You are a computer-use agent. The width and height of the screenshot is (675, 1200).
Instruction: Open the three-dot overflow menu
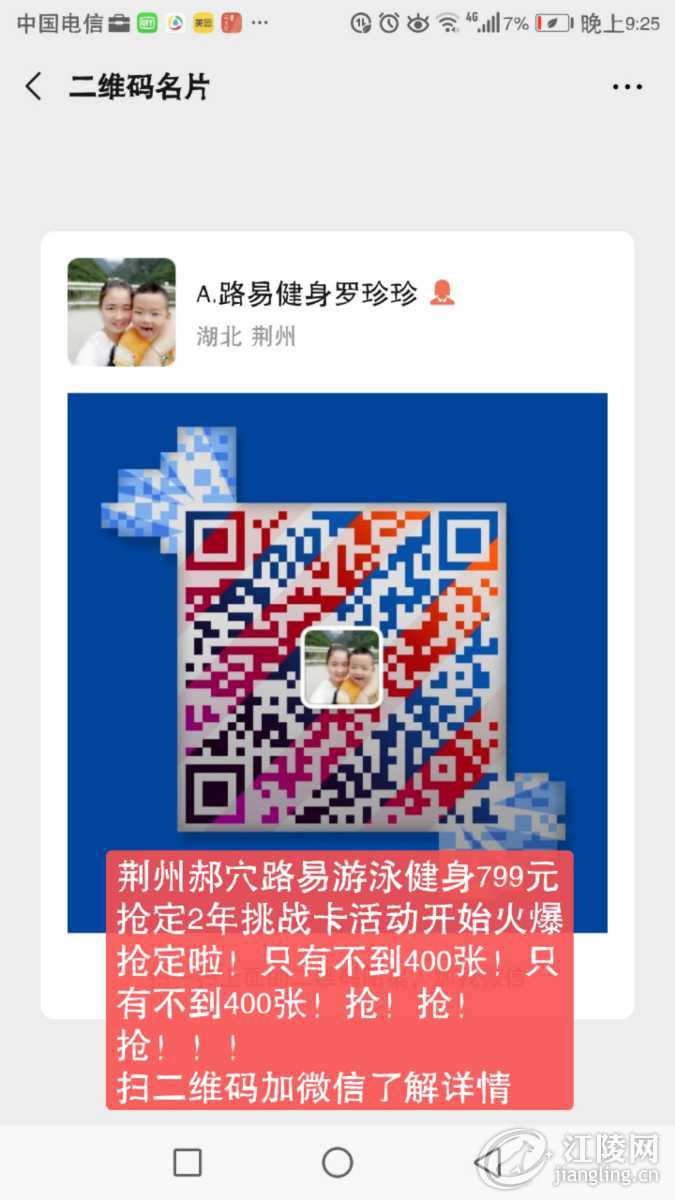pos(627,87)
